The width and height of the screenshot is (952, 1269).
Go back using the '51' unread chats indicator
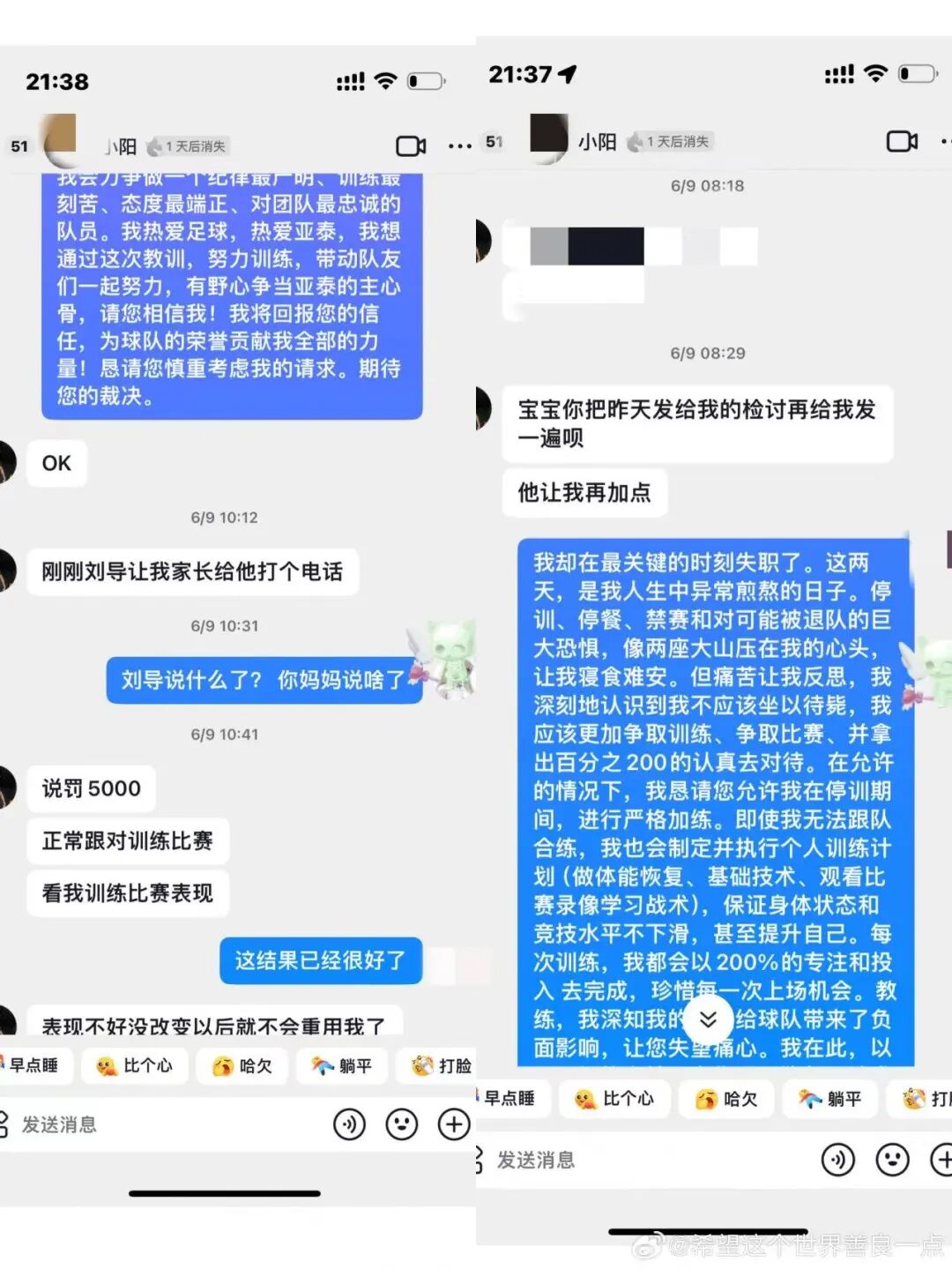point(19,146)
